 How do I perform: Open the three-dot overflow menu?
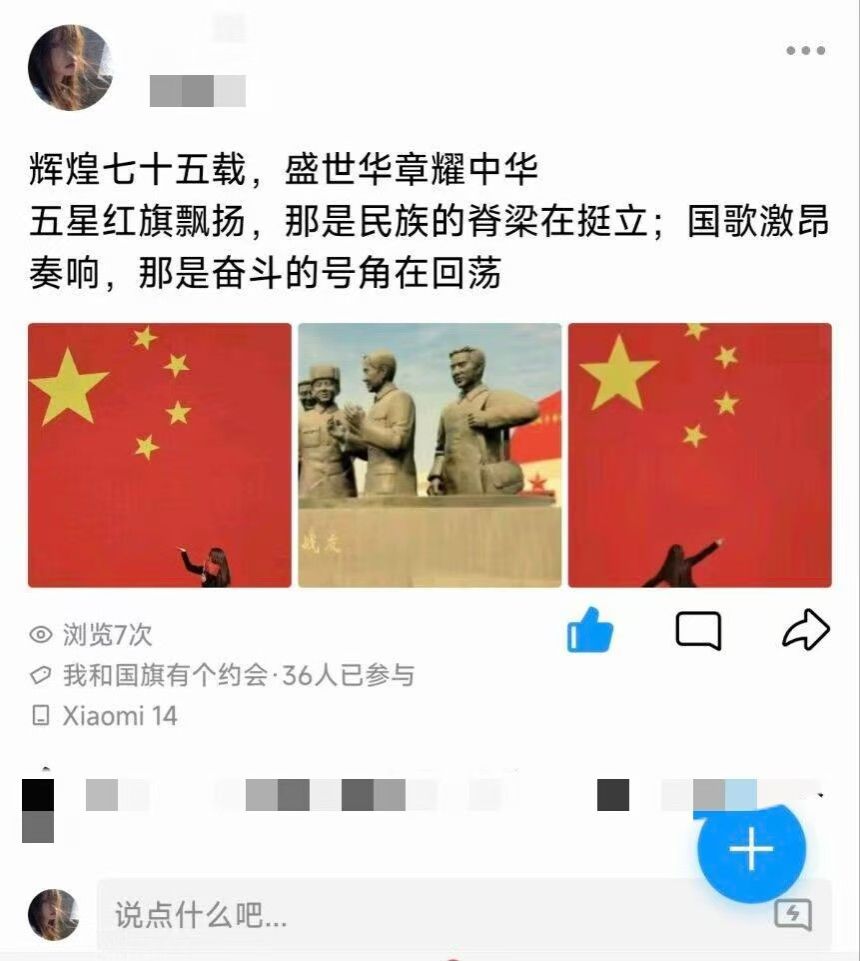tap(805, 51)
